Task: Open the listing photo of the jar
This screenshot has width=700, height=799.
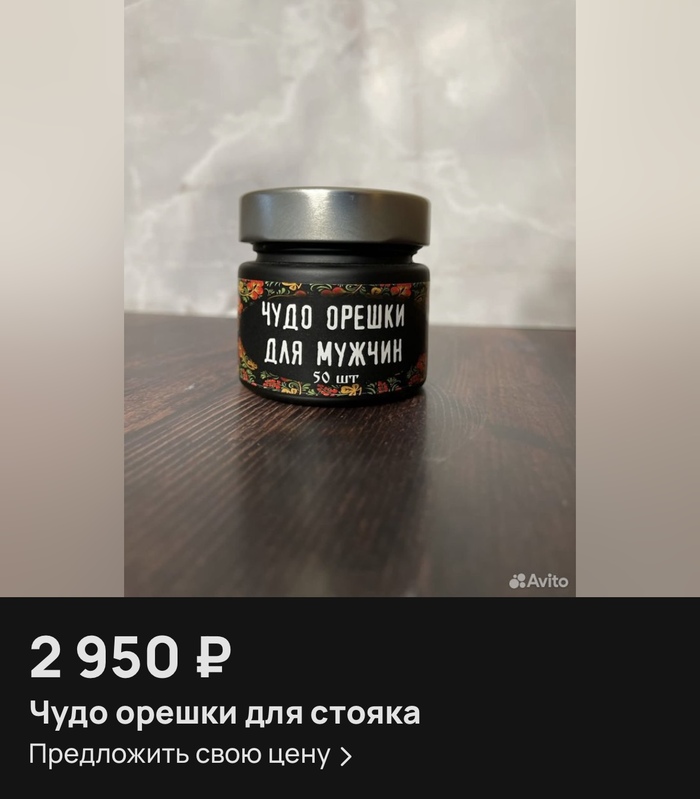Action: point(349,298)
